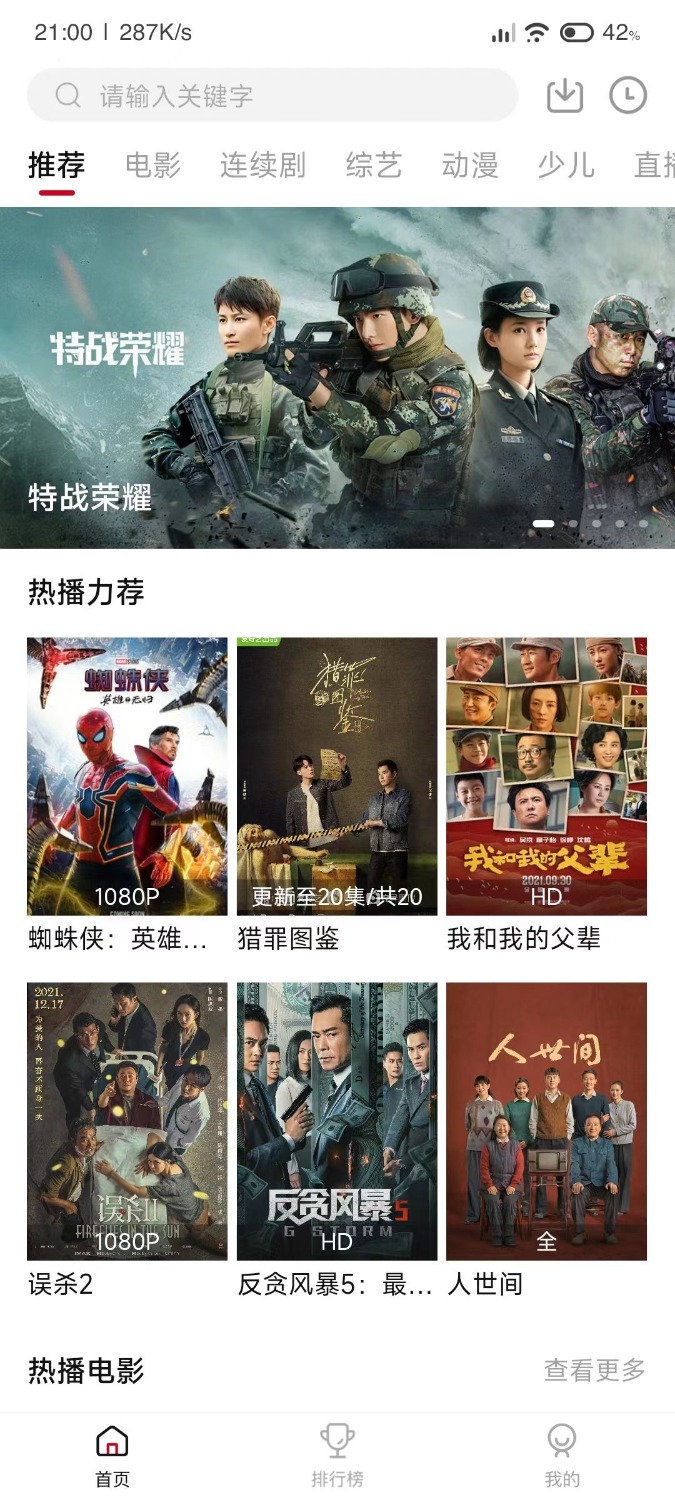This screenshot has width=675, height=1500.
Task: Switch to the 连续剧 tab
Action: tap(263, 165)
